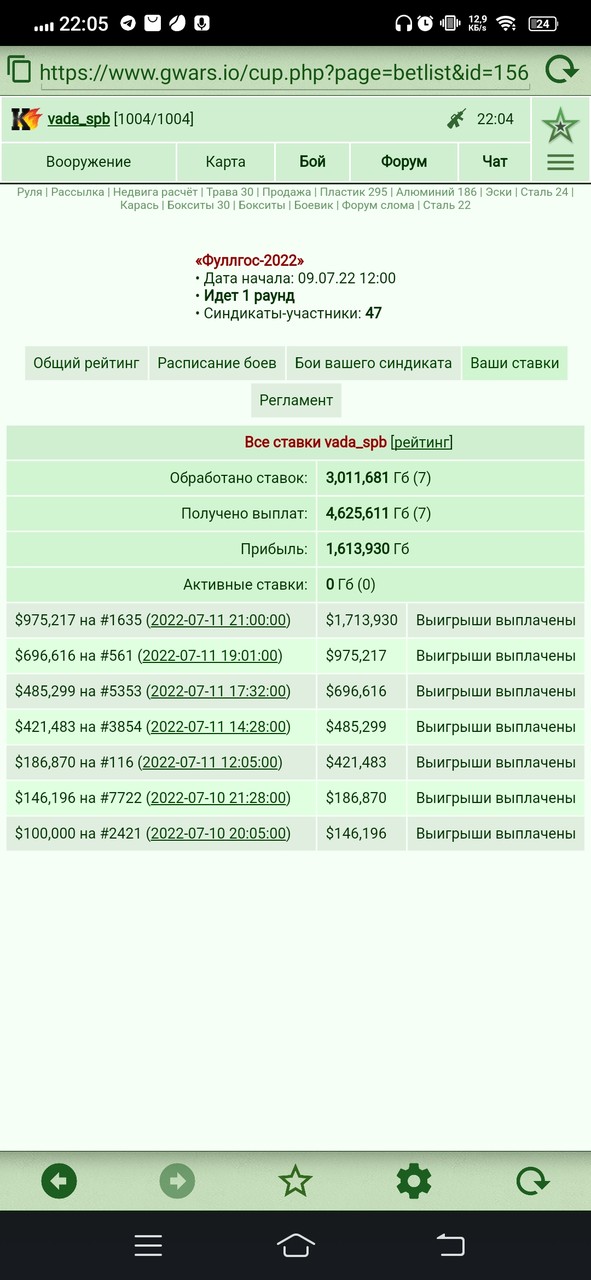Open bookmarks star in the bottom toolbar
The height and width of the screenshot is (1280, 591).
[x=295, y=1181]
